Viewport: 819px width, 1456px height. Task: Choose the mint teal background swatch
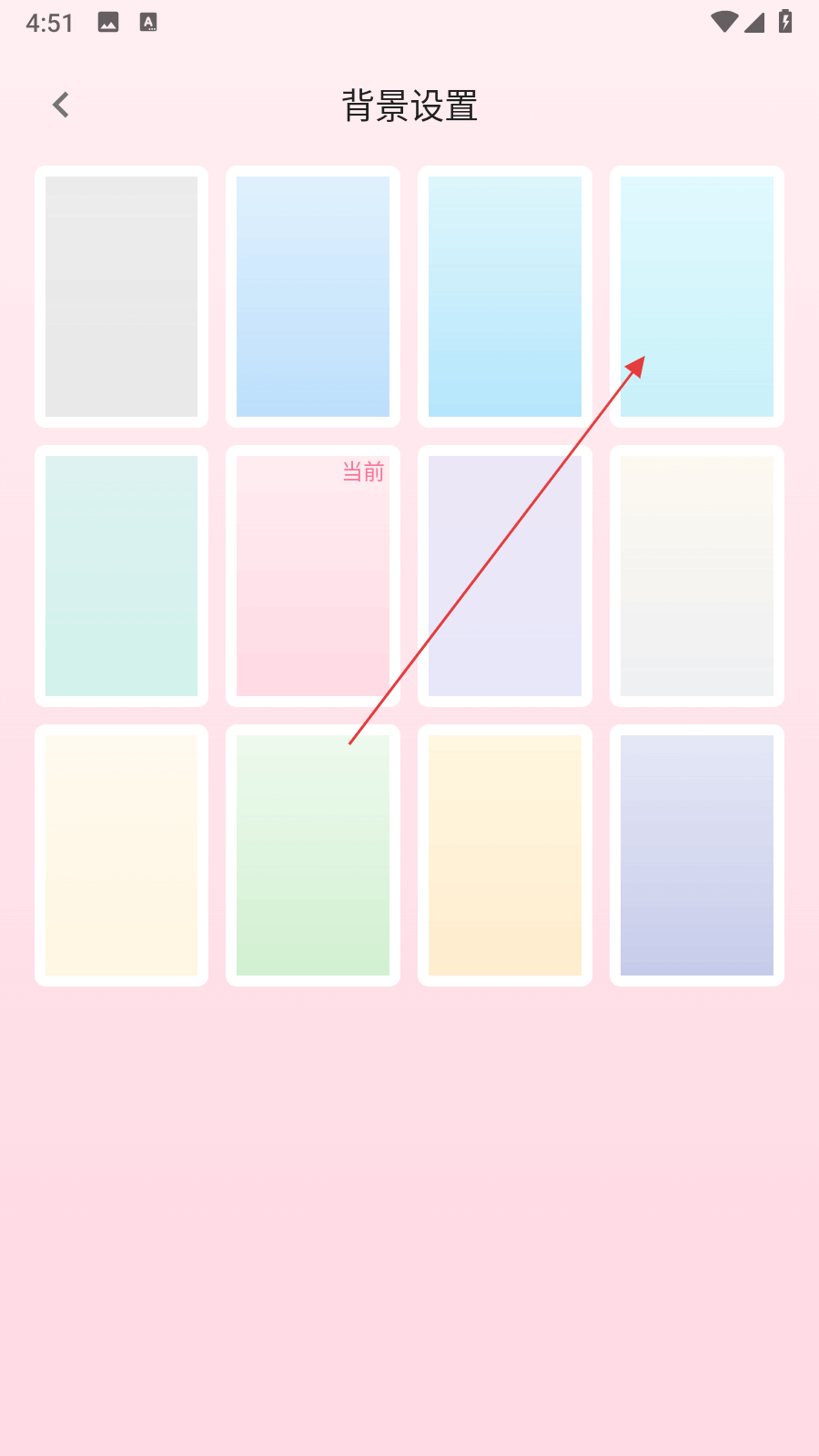click(121, 576)
